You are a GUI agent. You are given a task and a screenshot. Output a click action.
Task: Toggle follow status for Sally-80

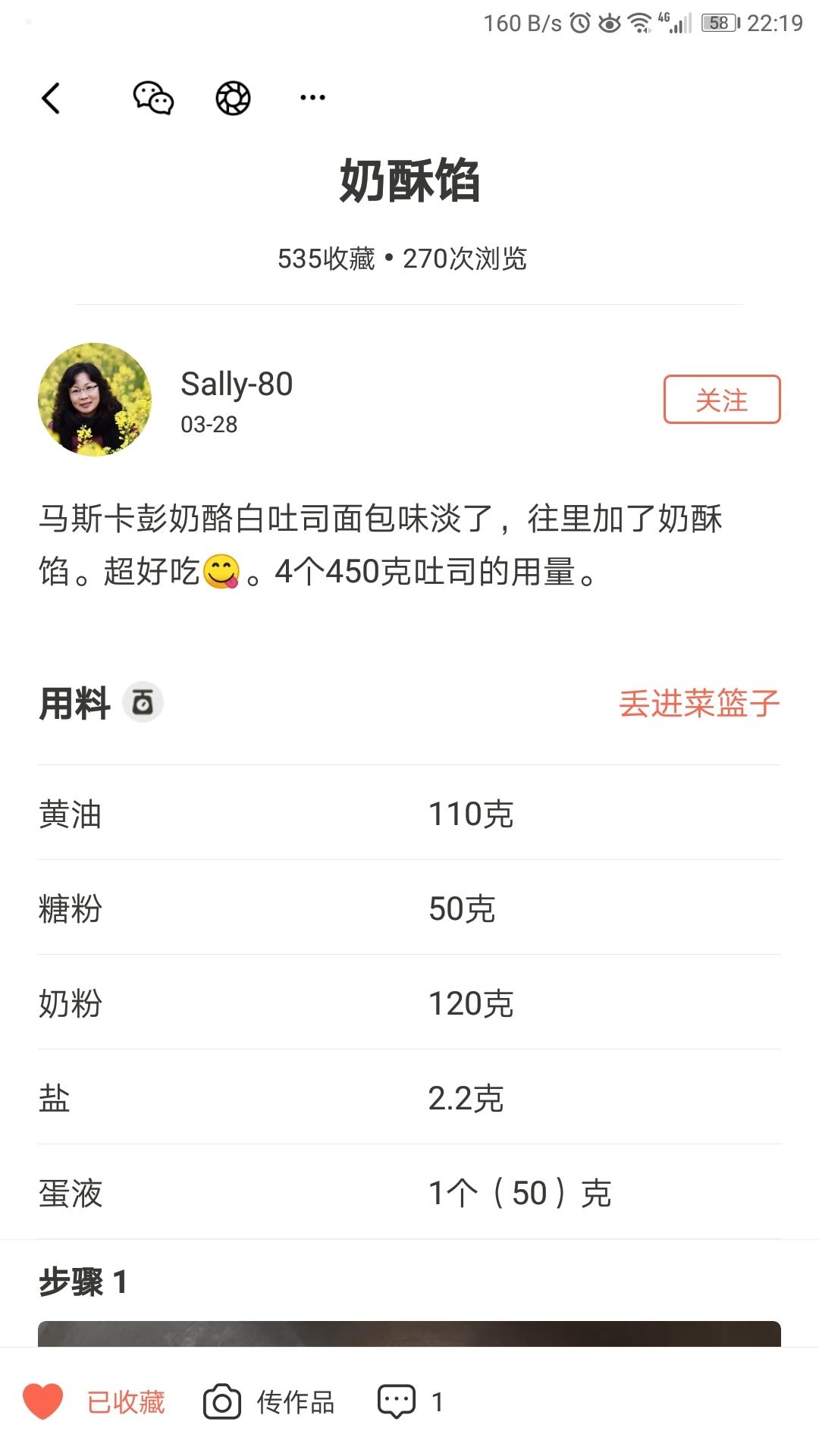point(722,400)
